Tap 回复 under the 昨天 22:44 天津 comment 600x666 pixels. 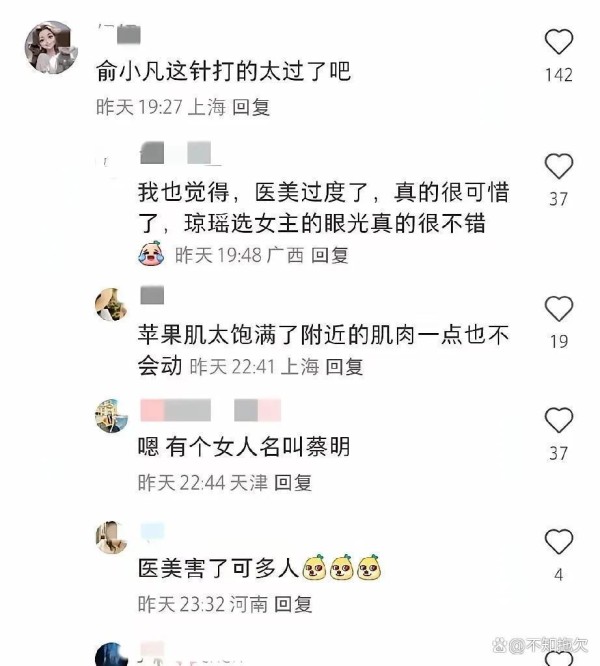(x=293, y=483)
